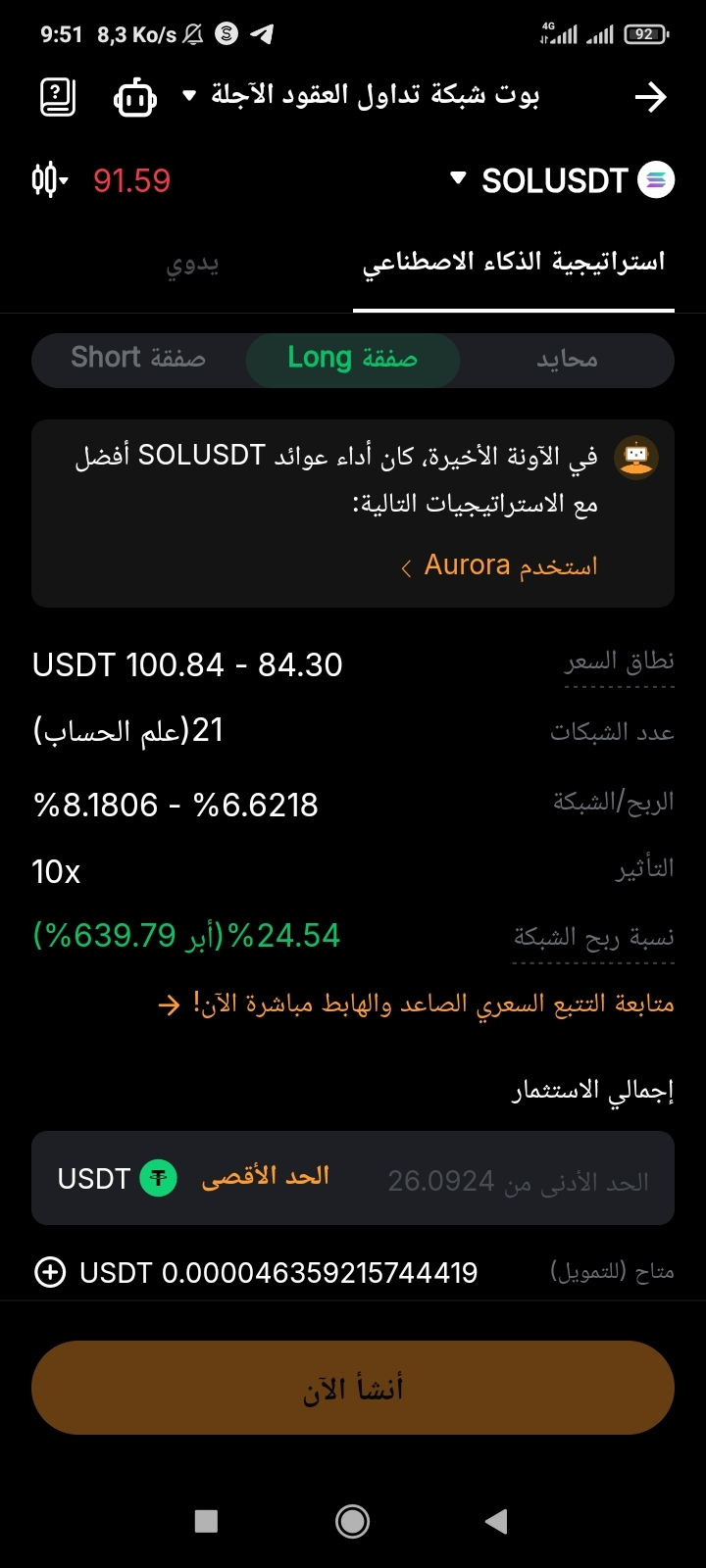Screen dimensions: 706x1568
Task: Select the Long position option
Action: pos(353,359)
